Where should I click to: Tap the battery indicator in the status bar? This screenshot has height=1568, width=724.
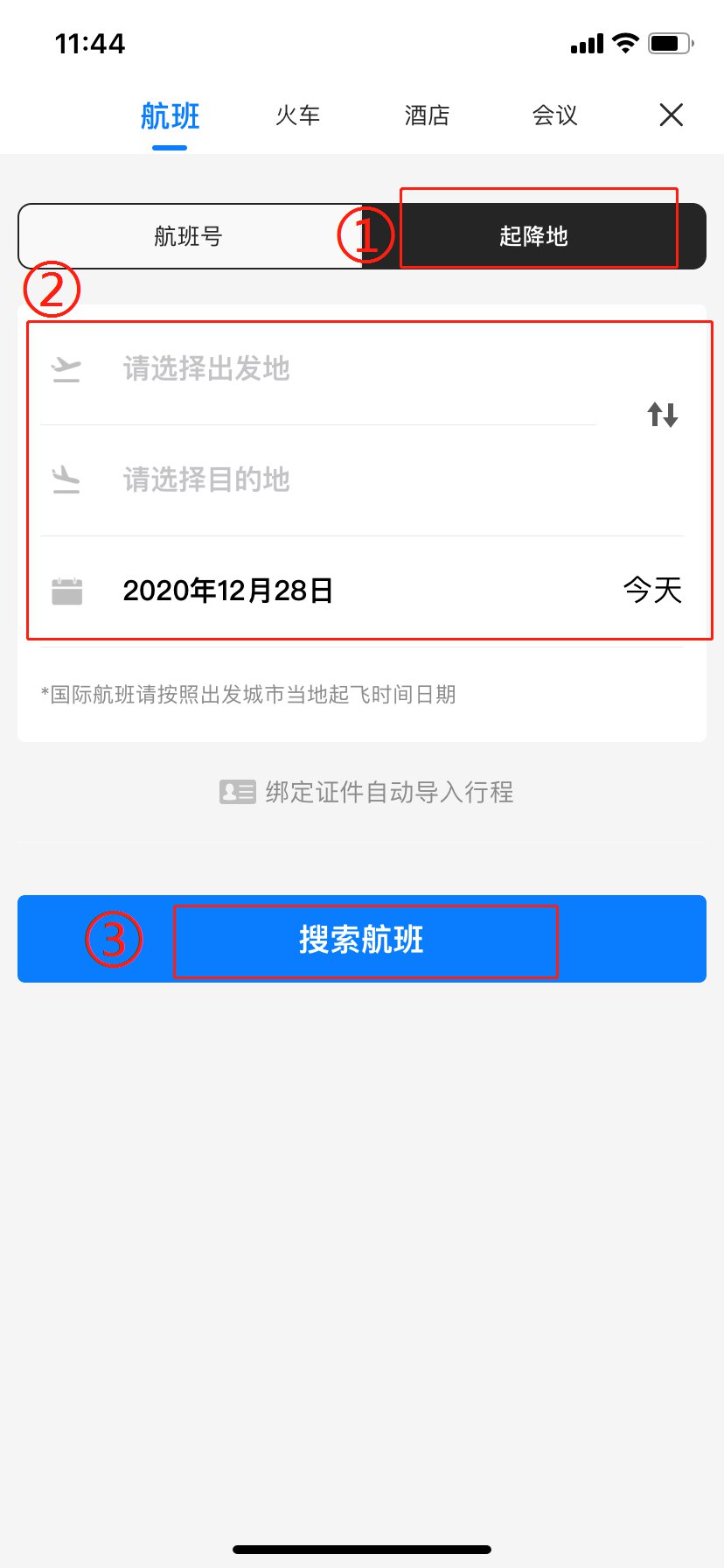669,42
